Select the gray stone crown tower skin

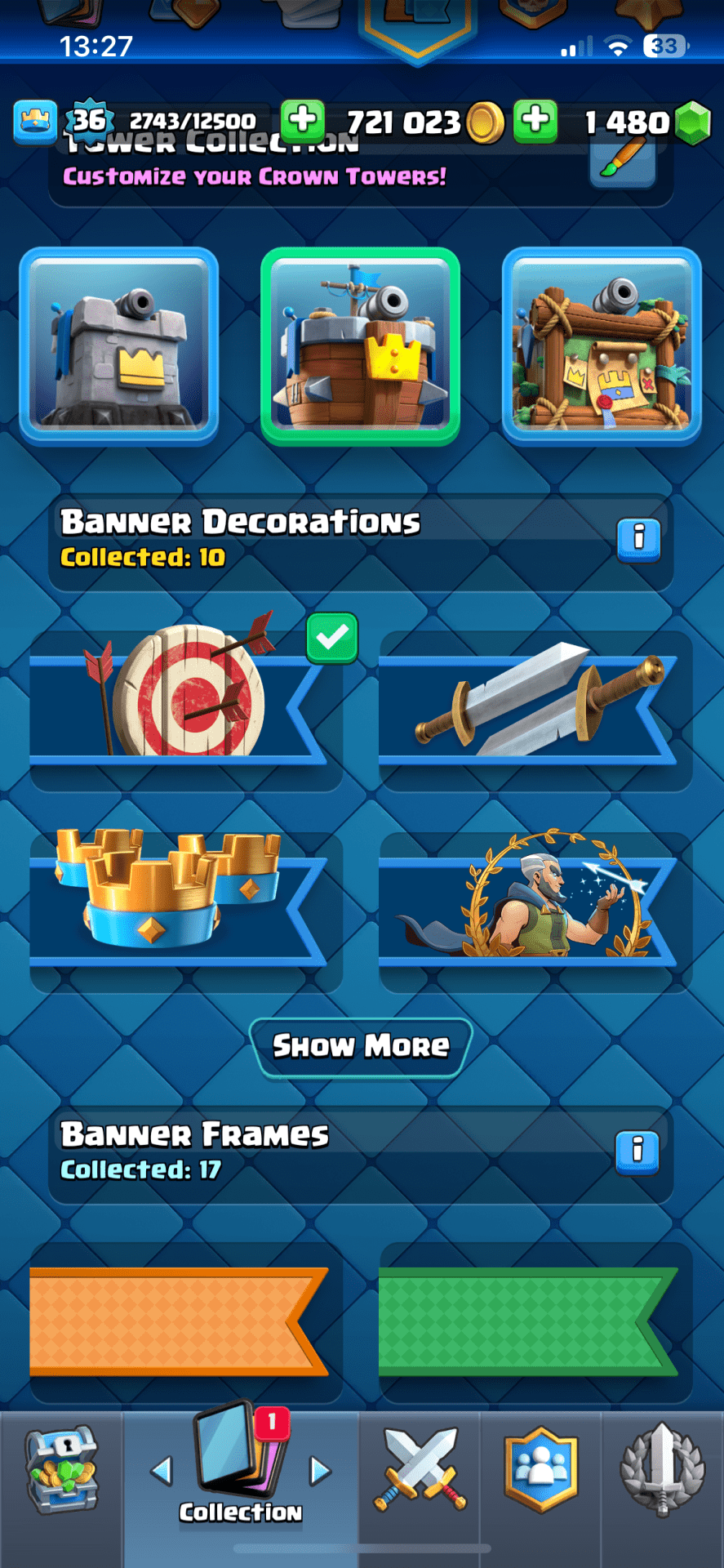119,346
